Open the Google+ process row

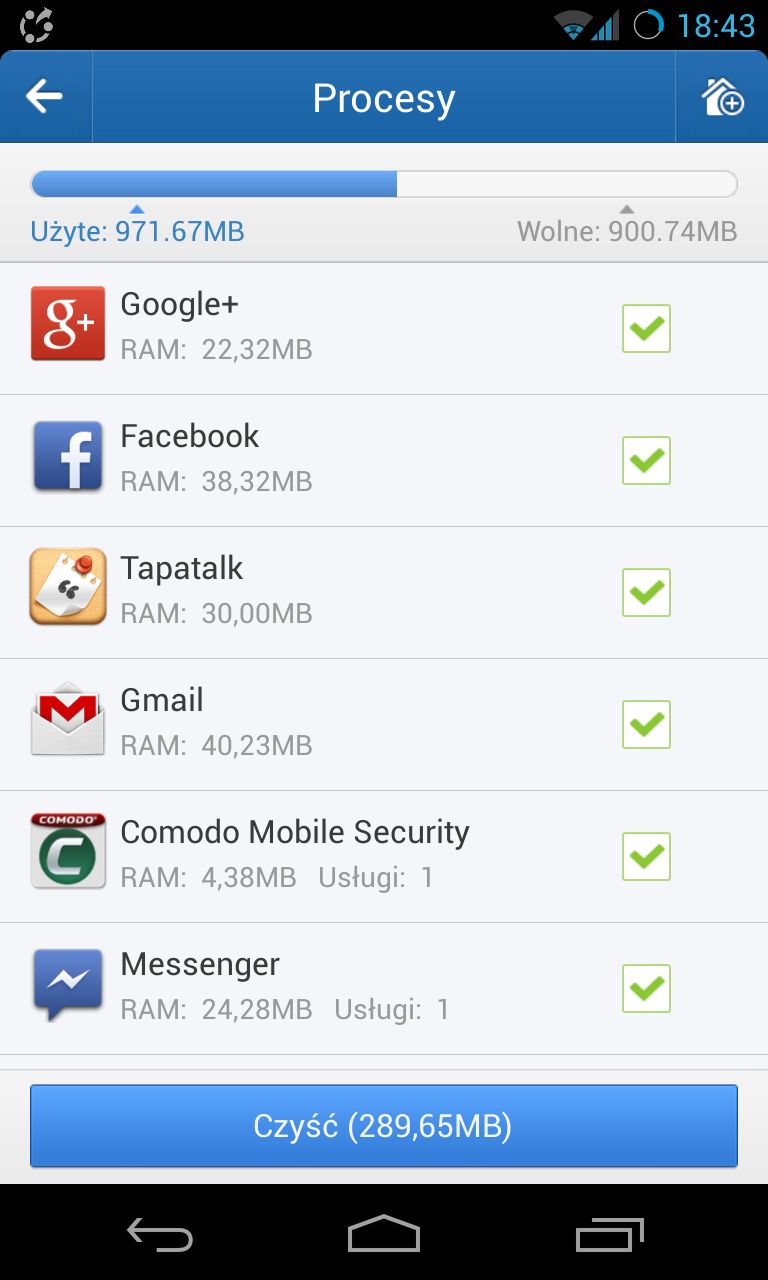pyautogui.click(x=384, y=329)
